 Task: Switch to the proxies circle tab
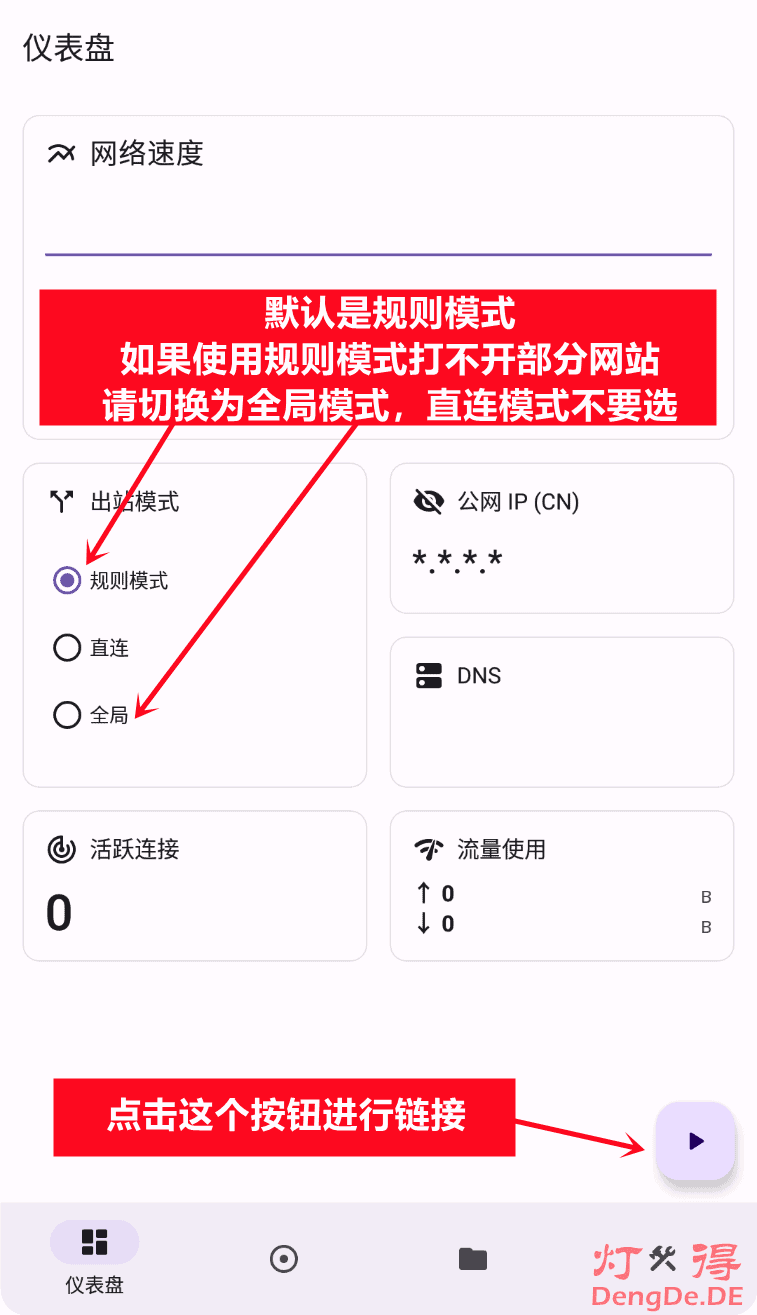(x=284, y=1258)
